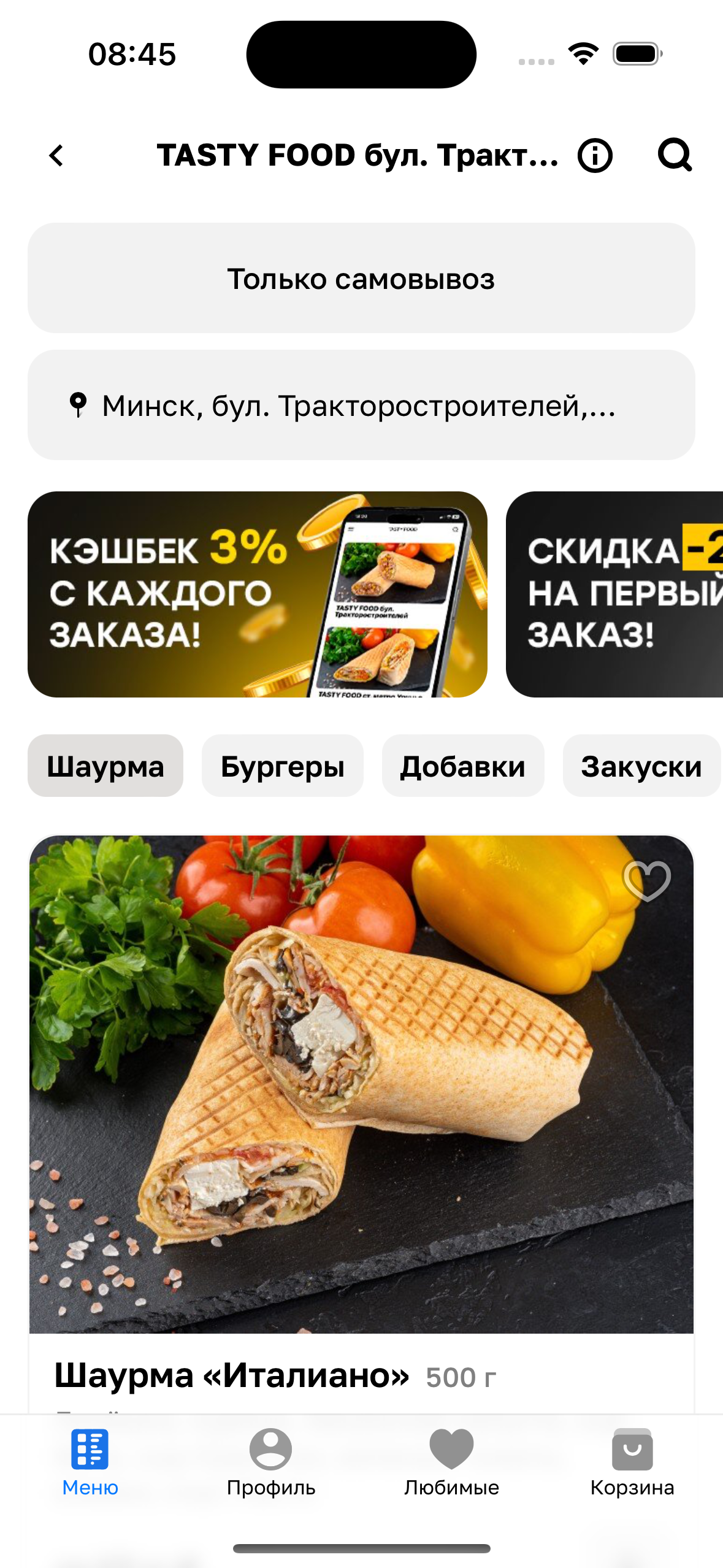This screenshot has height=1568, width=723.
Task: Go back to the previous screen
Action: [x=56, y=155]
